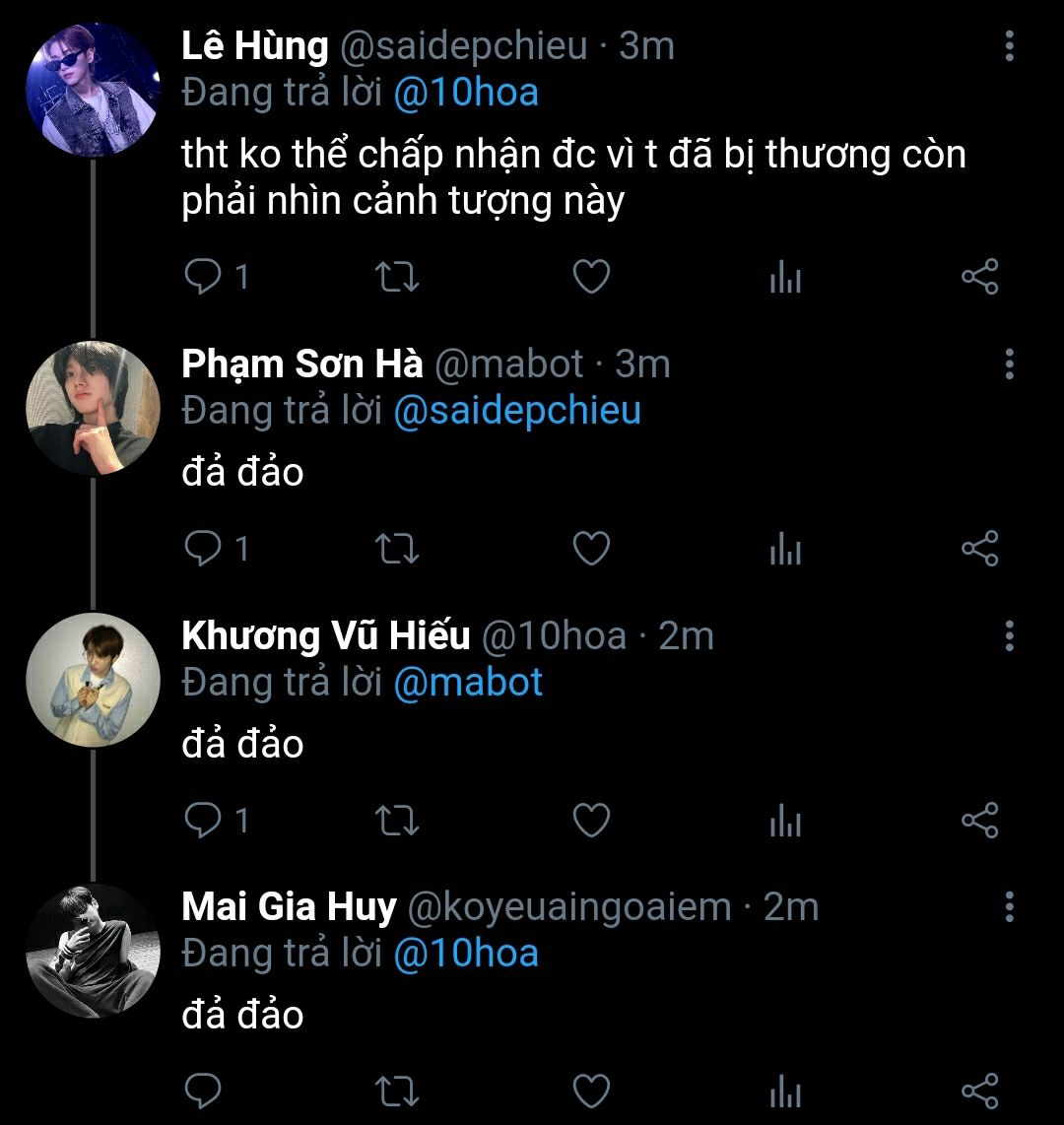Screen dimensions: 1064x1125
Task: Open the @saidepchieu mention link
Action: point(516,410)
